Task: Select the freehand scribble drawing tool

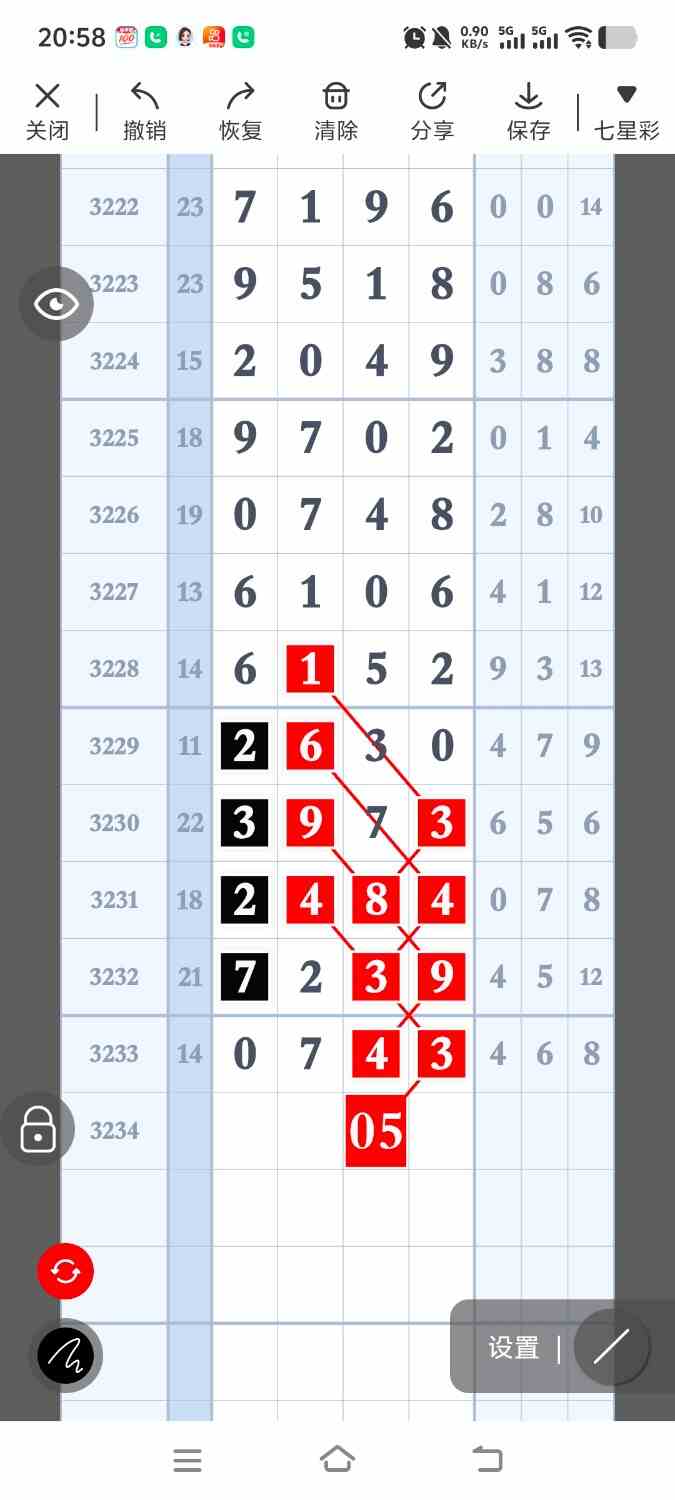Action: pyautogui.click(x=66, y=1356)
